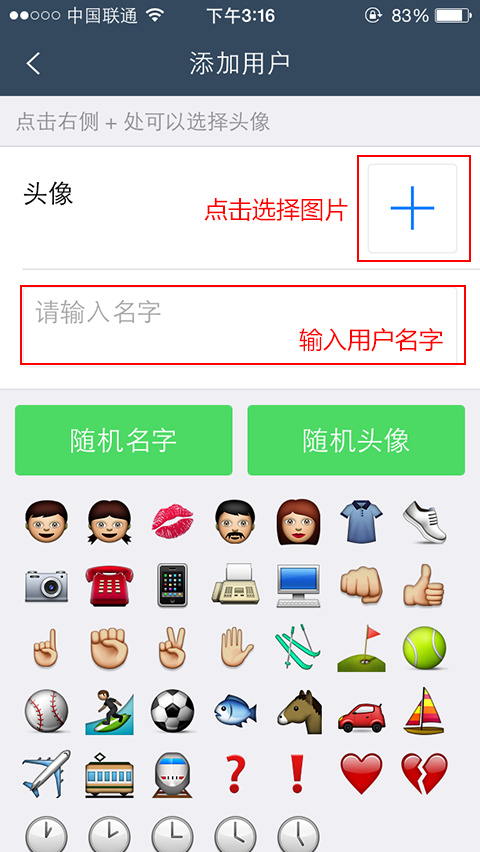The image size is (480, 852).
Task: Generate a name with 随机名字
Action: pos(123,440)
